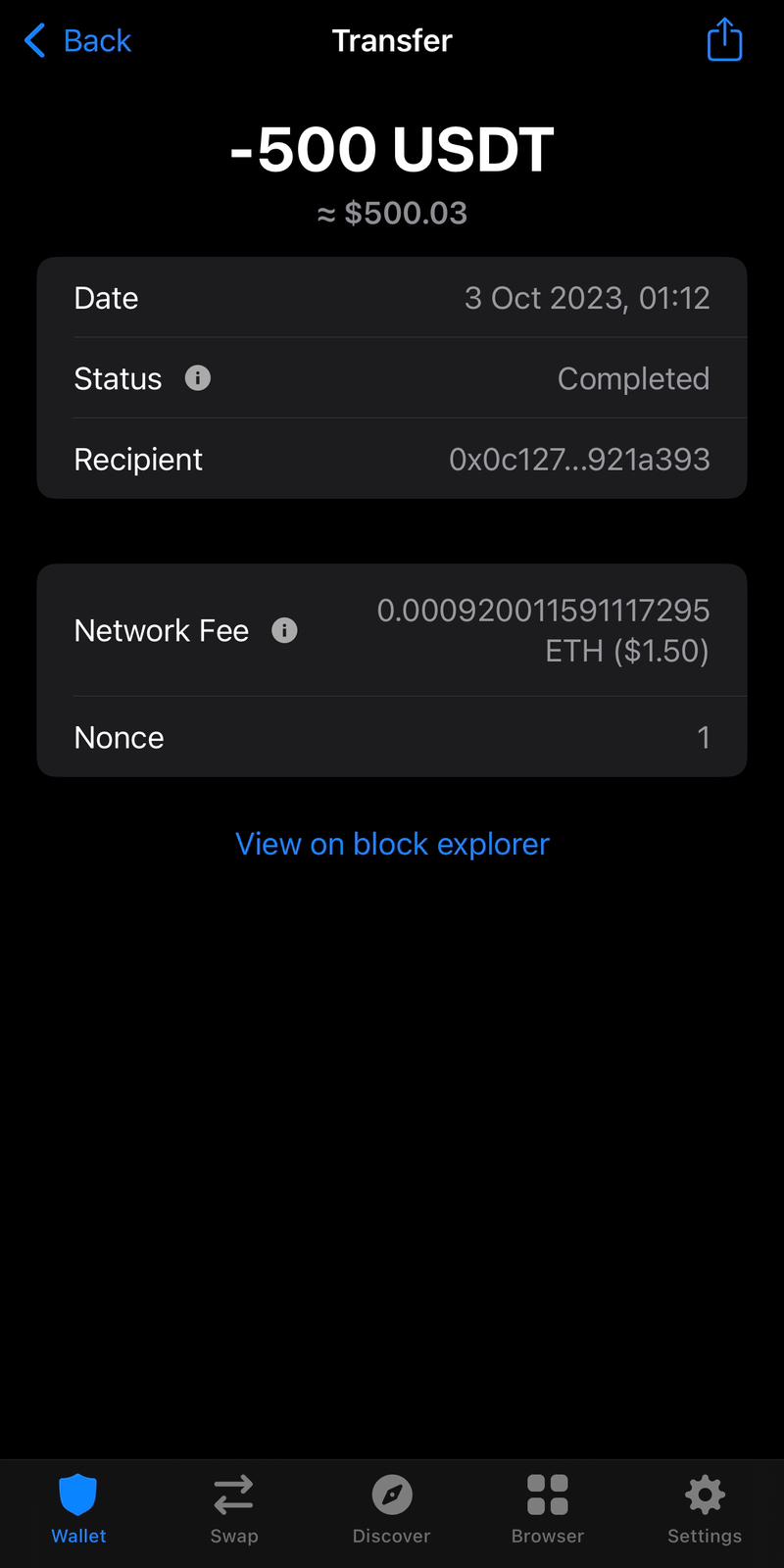This screenshot has width=784, height=1568.
Task: Show info about the transaction Status
Action: [198, 378]
